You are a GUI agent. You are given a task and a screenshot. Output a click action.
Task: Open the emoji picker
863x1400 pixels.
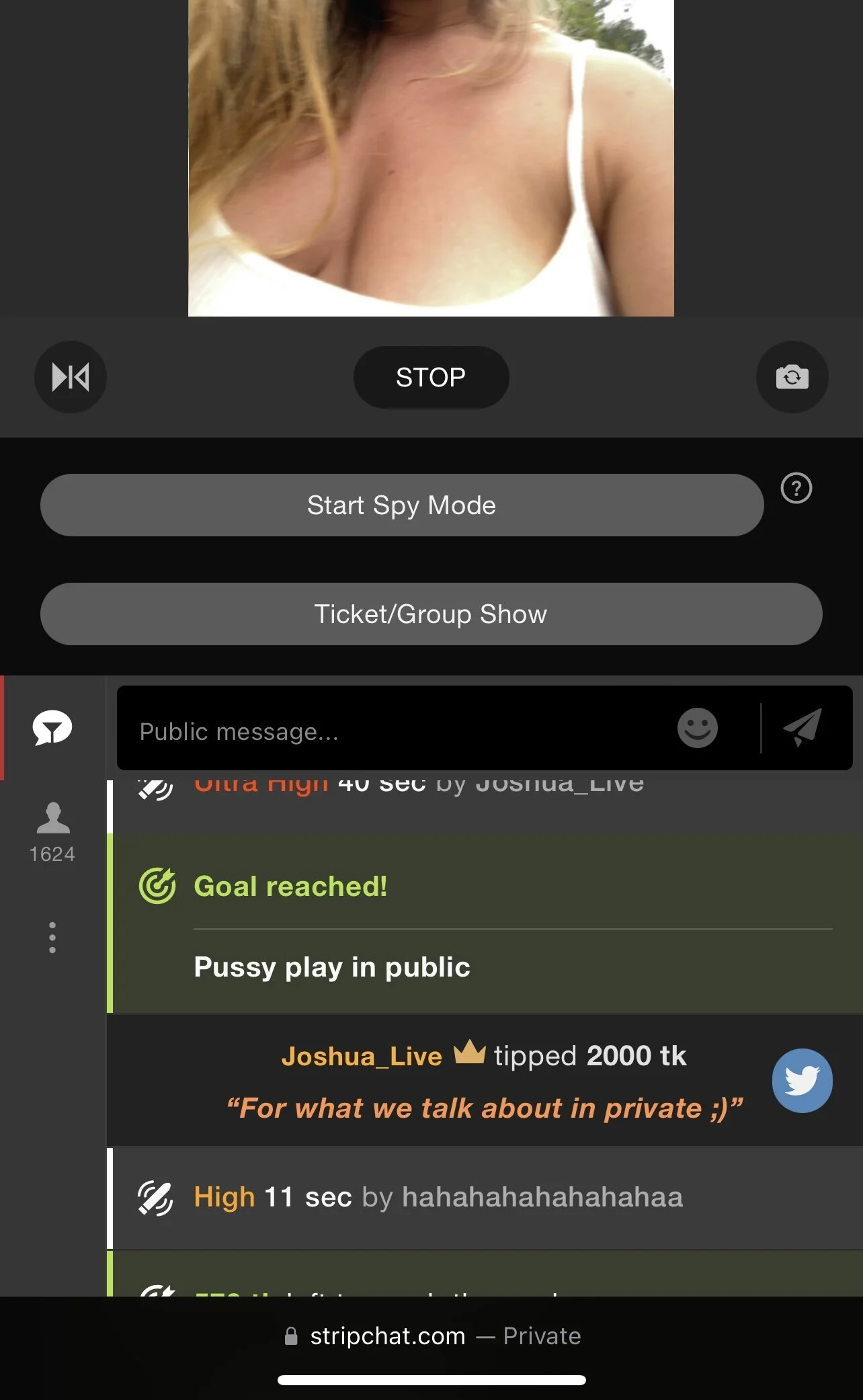pos(698,728)
